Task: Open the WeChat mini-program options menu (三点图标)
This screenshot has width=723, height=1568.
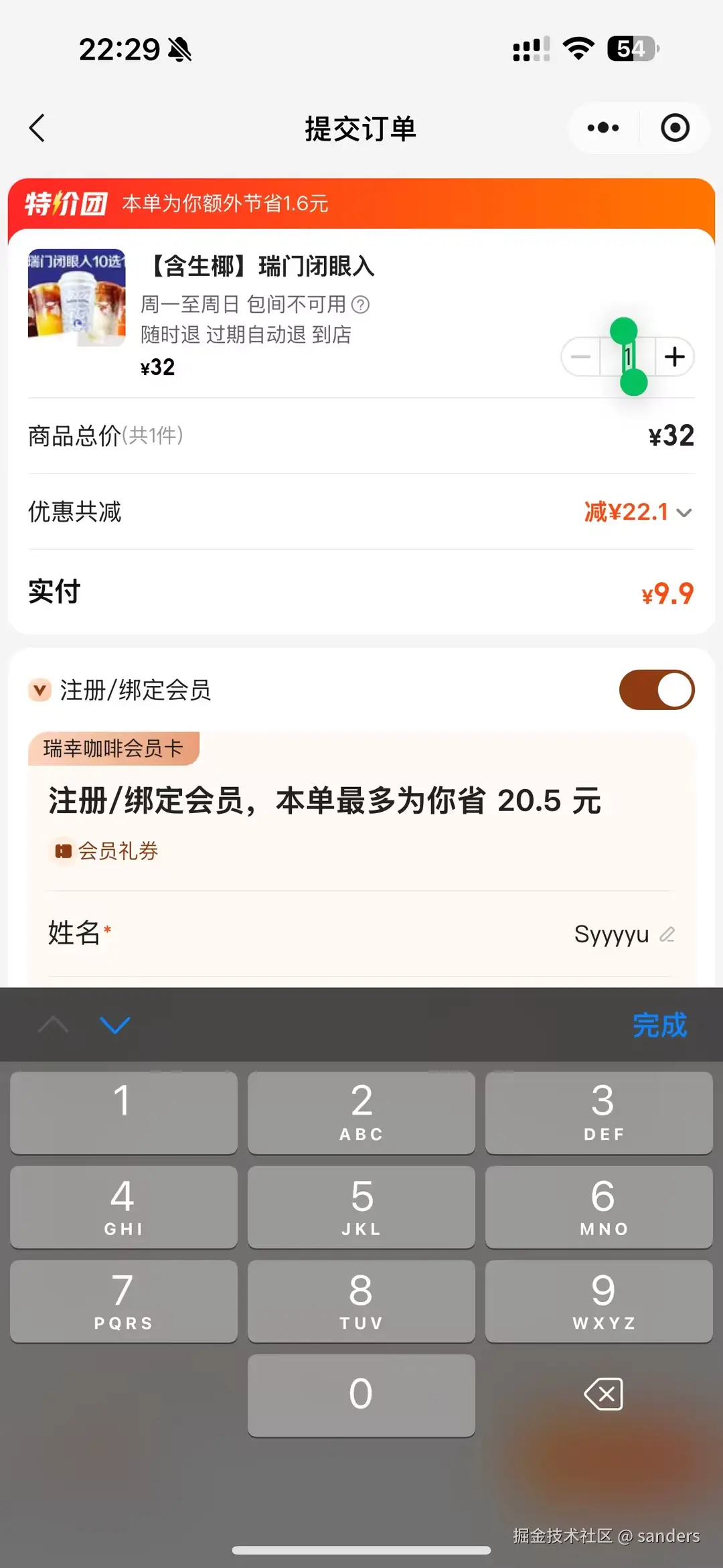Action: pos(602,127)
